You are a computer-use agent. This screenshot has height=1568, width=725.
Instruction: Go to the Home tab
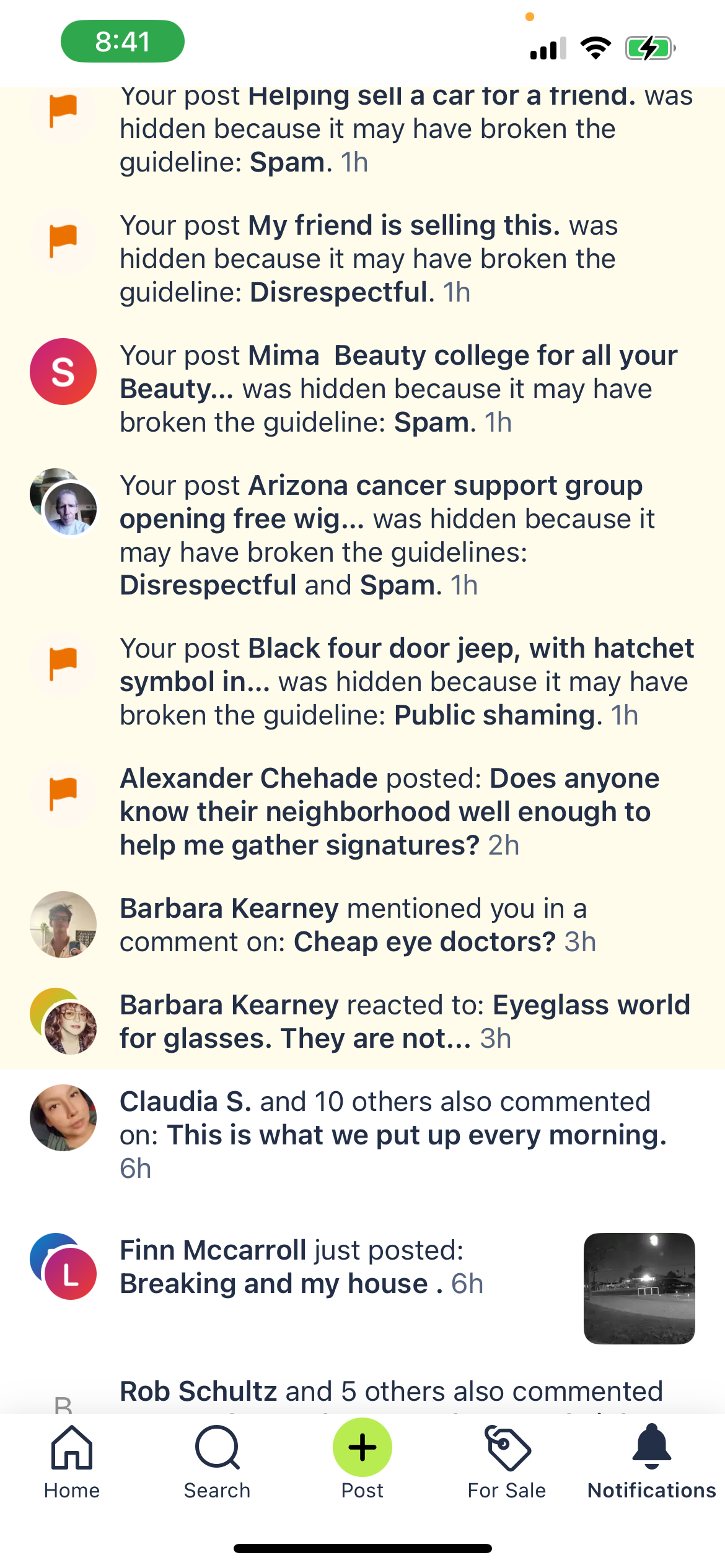point(72,1461)
